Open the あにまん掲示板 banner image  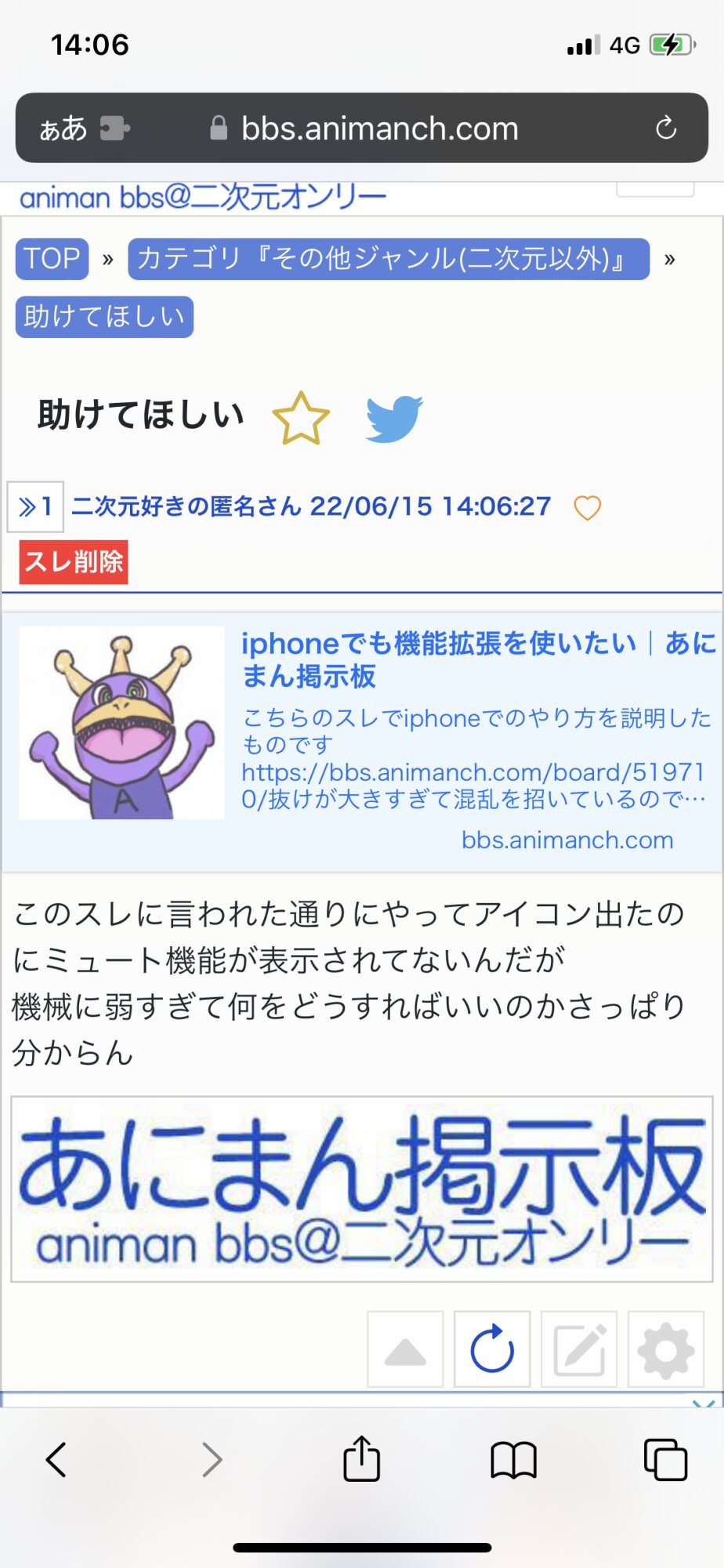tap(361, 1189)
